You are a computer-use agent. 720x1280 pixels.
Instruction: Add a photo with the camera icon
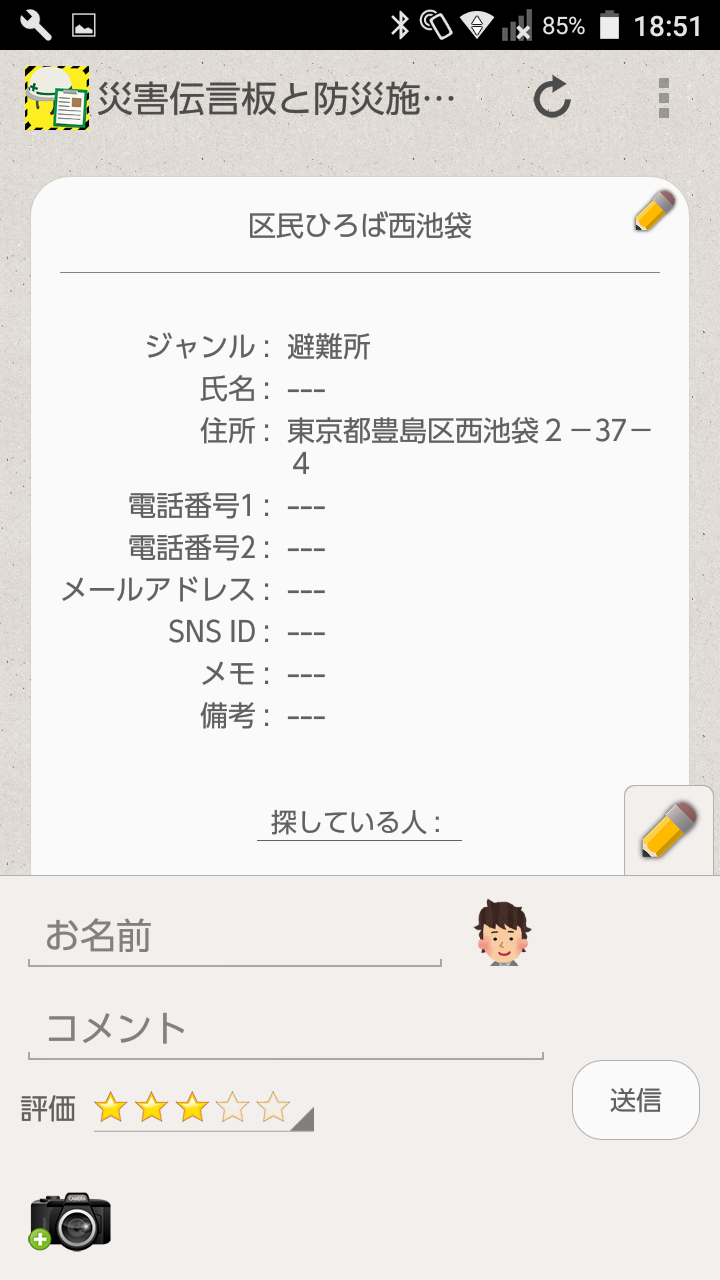pos(70,1220)
